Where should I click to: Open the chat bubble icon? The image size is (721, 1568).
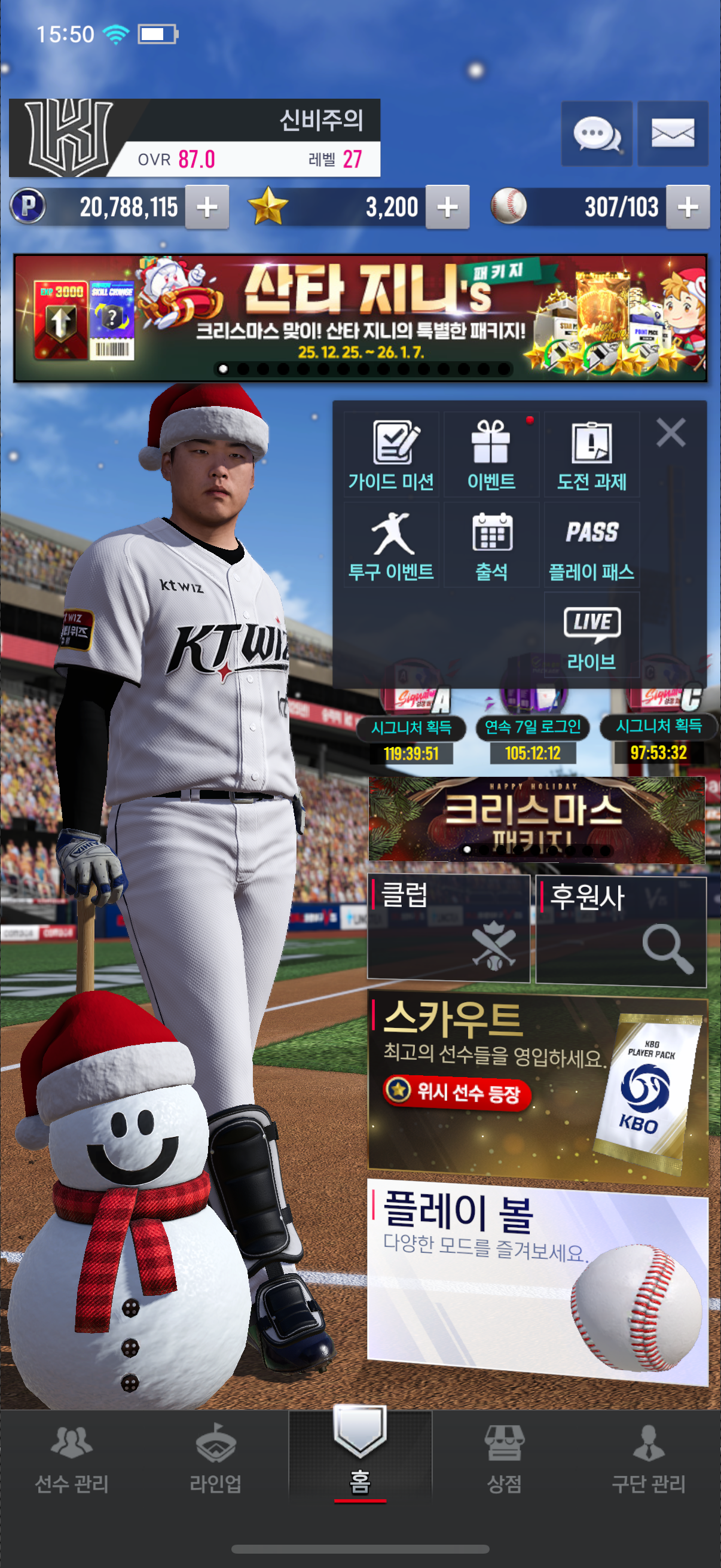(596, 133)
